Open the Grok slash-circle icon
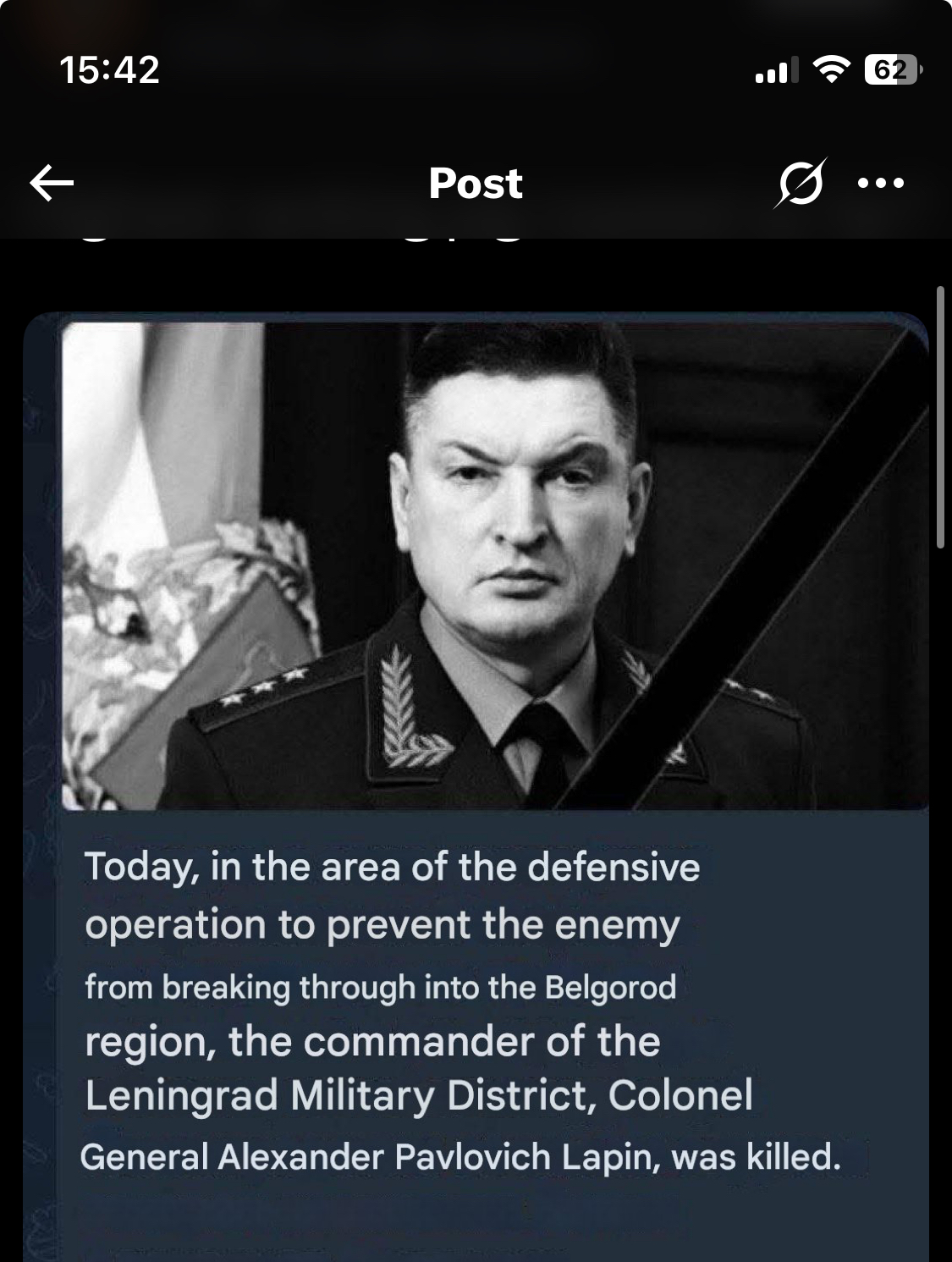This screenshot has height=1262, width=952. pos(799,183)
